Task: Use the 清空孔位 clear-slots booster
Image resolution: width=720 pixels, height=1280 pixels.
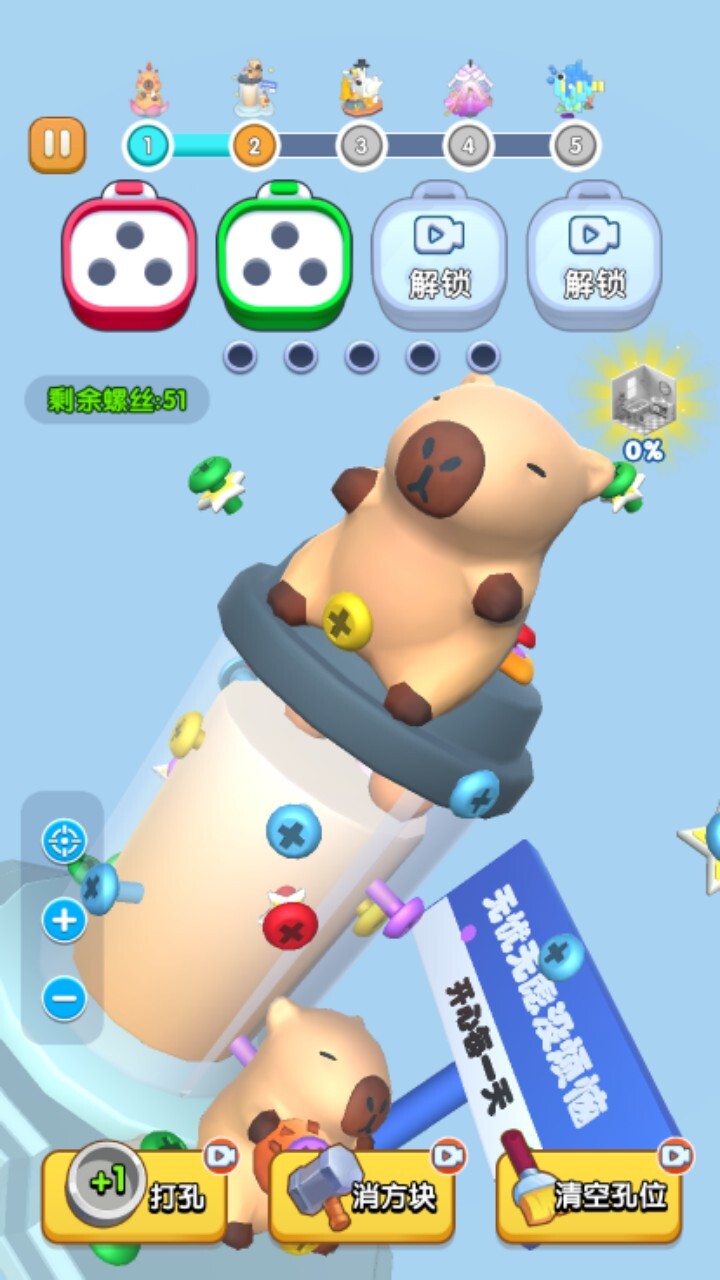Action: [x=590, y=1194]
